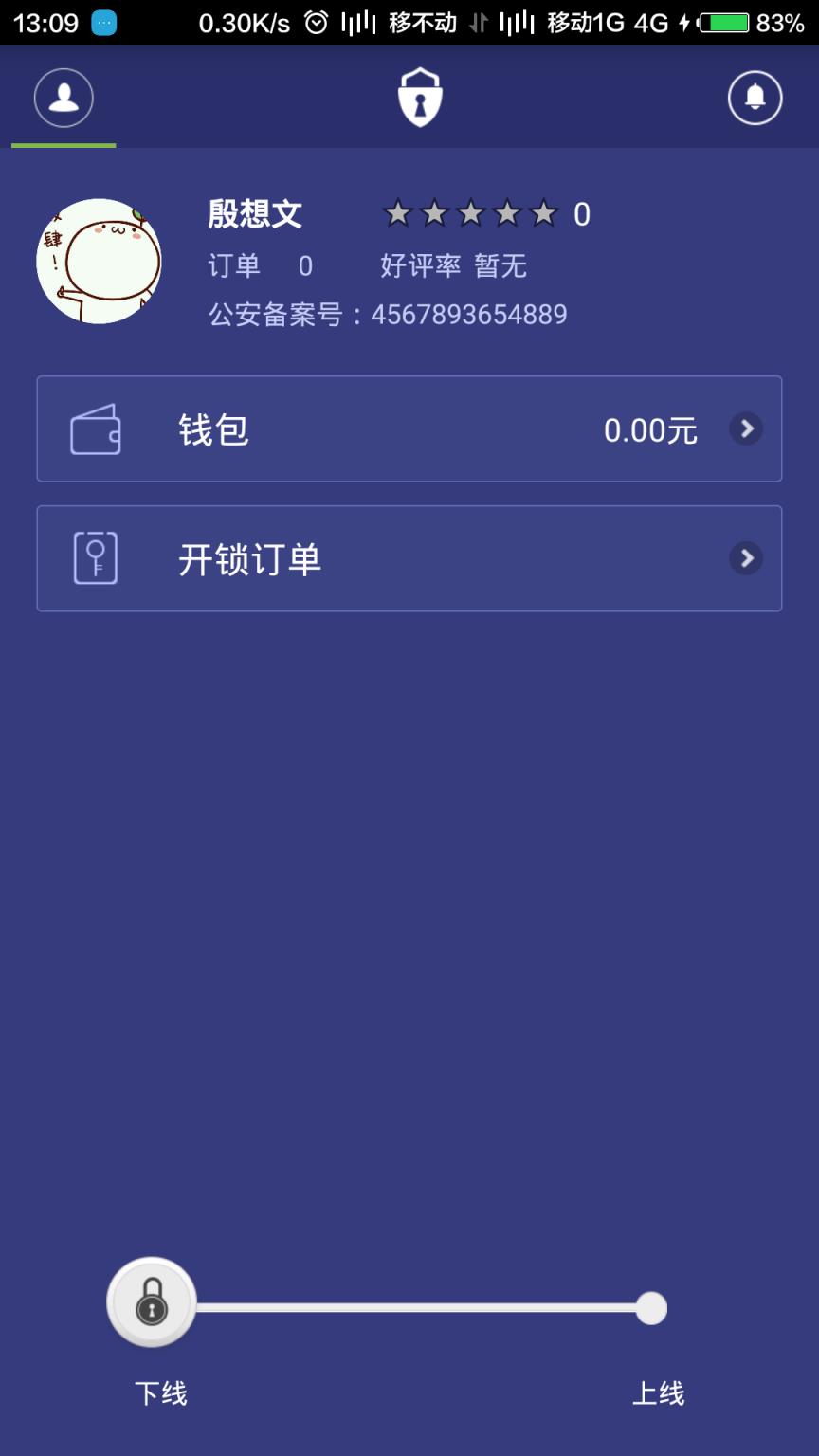This screenshot has height=1456, width=819.
Task: Select the first star in the rating row
Action: coord(397,214)
